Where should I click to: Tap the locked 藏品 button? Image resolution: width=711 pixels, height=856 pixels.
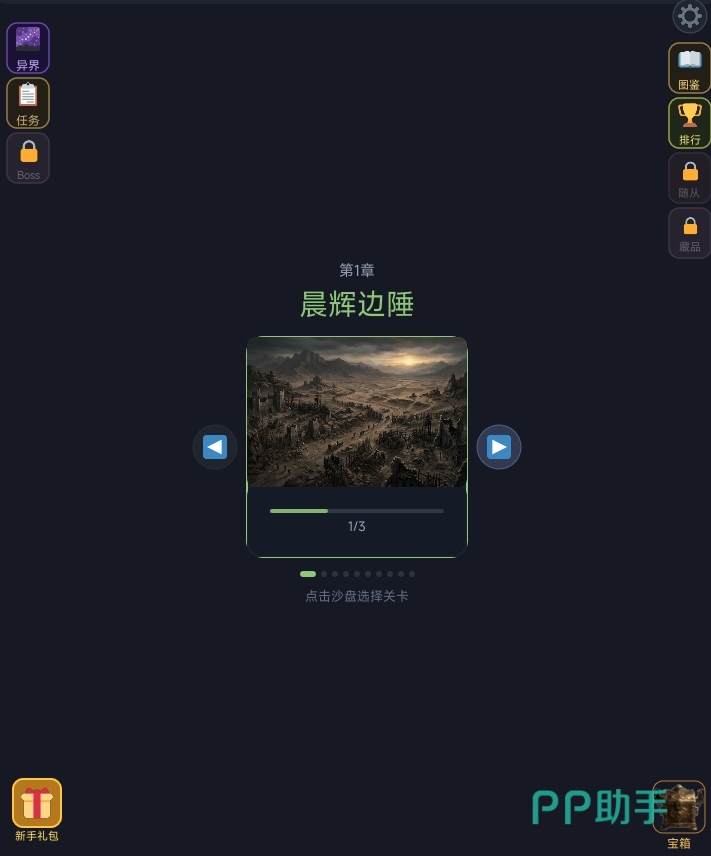(690, 232)
